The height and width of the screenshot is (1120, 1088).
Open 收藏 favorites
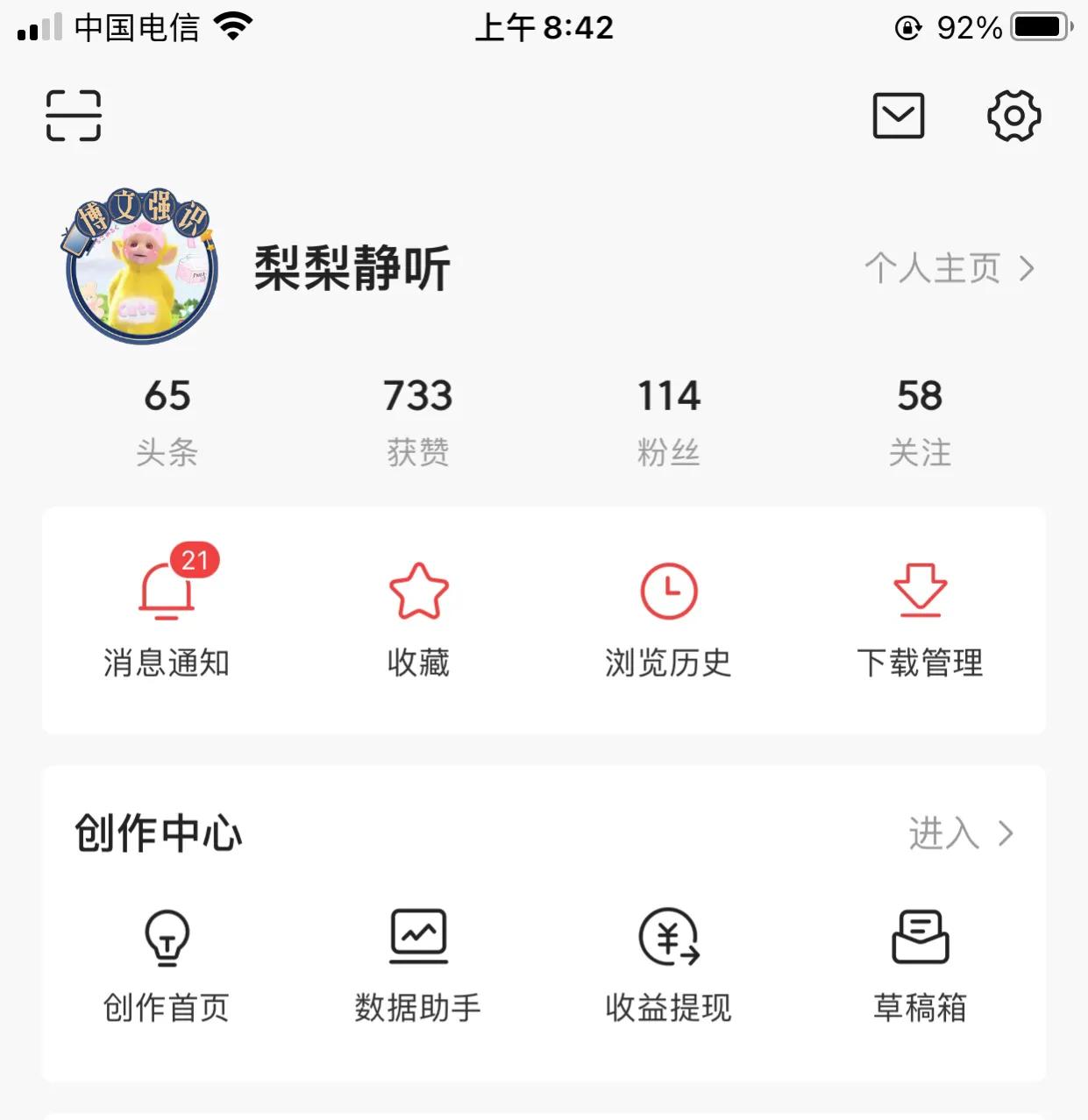[x=418, y=618]
